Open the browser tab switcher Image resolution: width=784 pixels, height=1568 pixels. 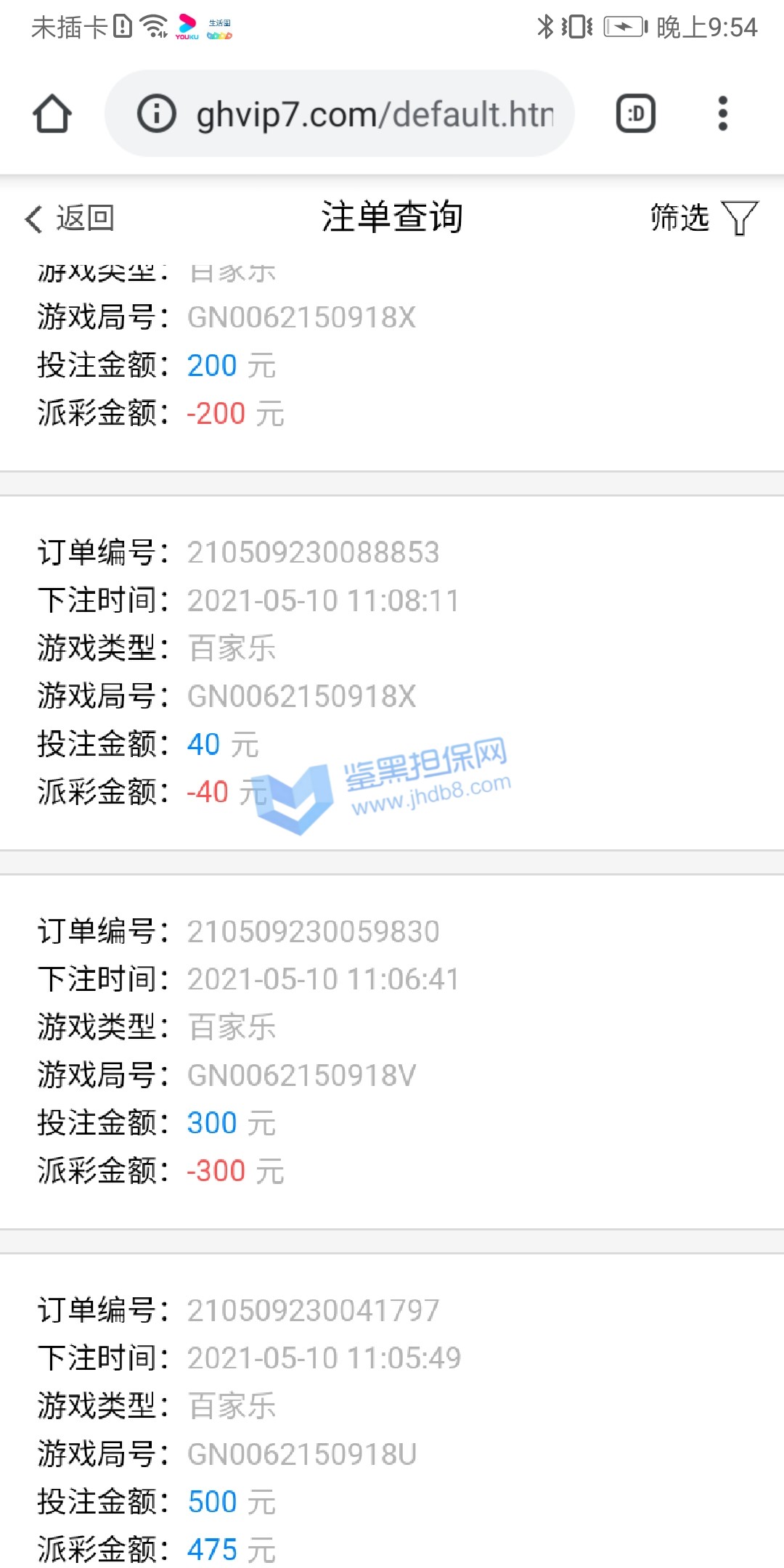click(x=636, y=114)
